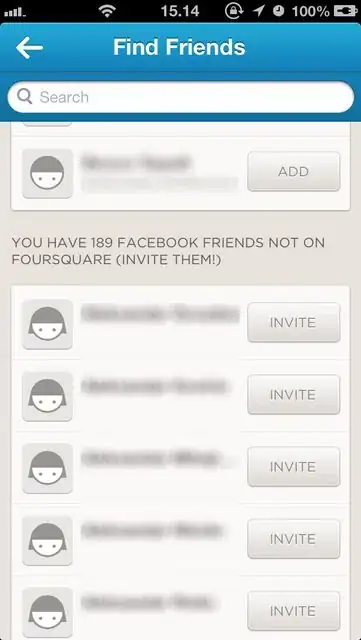Go back using the arrow in the header
Image resolution: width=361 pixels, height=640 pixels.
[29, 48]
